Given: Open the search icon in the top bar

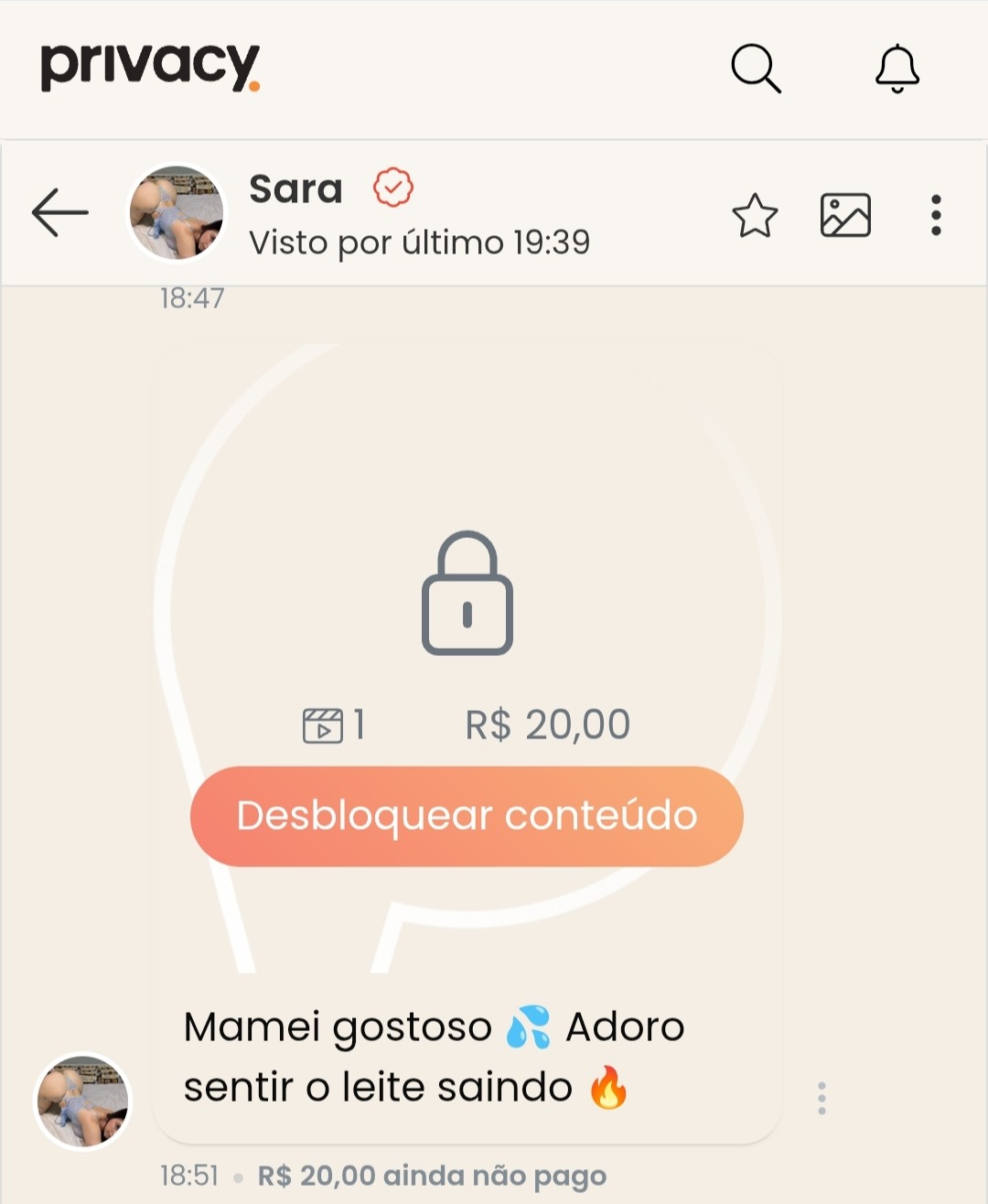Looking at the screenshot, I should [x=756, y=69].
